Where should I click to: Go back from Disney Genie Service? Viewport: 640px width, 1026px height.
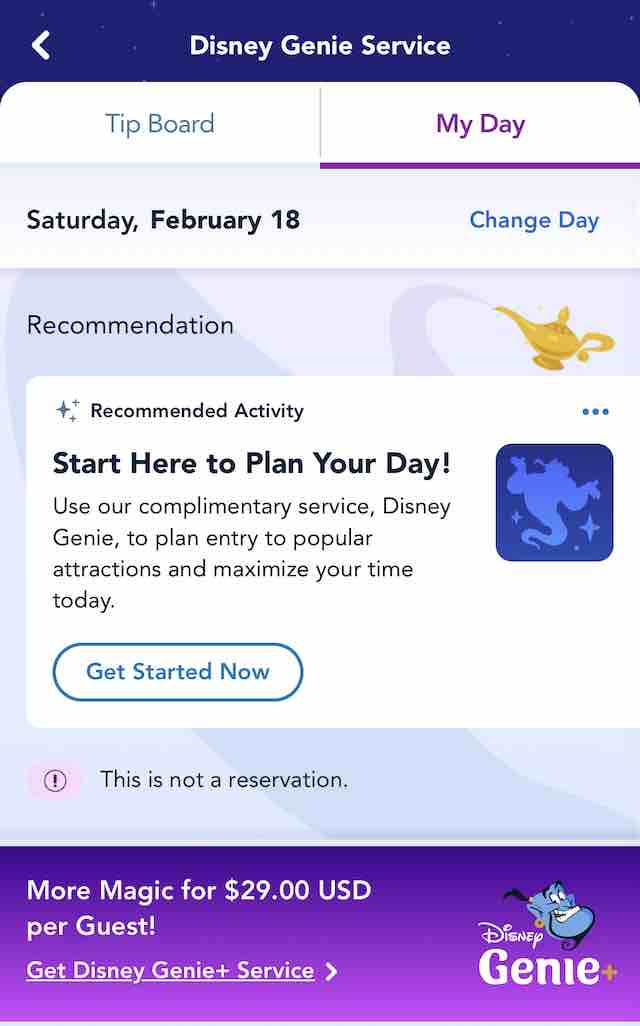41,46
